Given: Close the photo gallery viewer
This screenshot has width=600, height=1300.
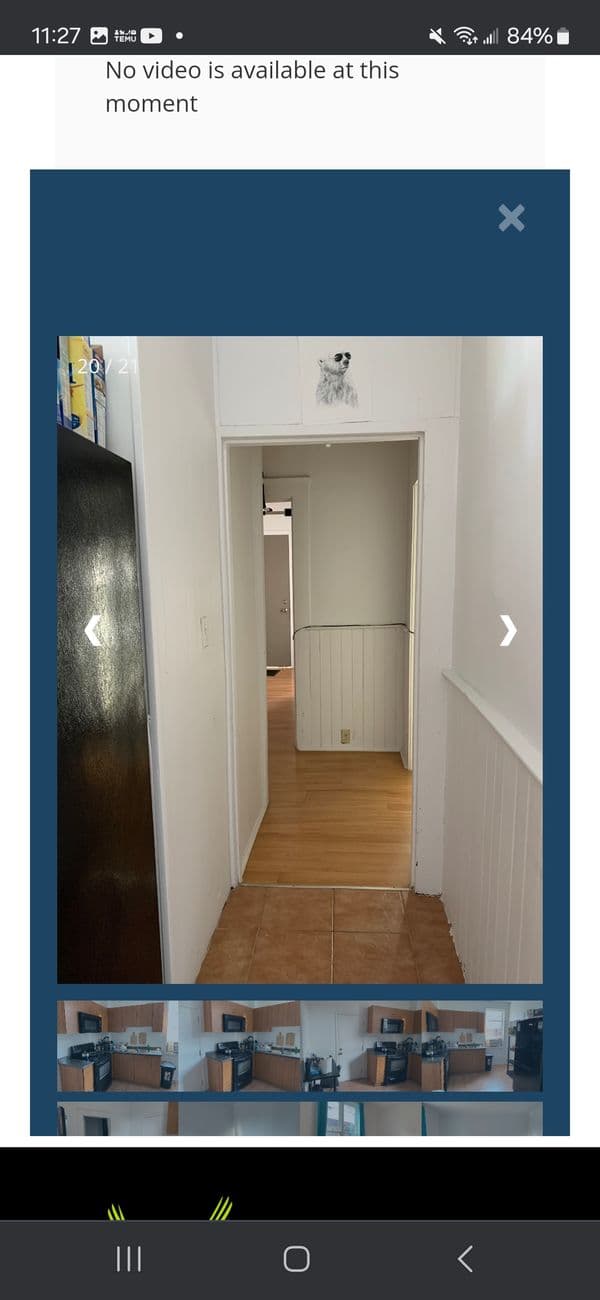Looking at the screenshot, I should pyautogui.click(x=511, y=218).
